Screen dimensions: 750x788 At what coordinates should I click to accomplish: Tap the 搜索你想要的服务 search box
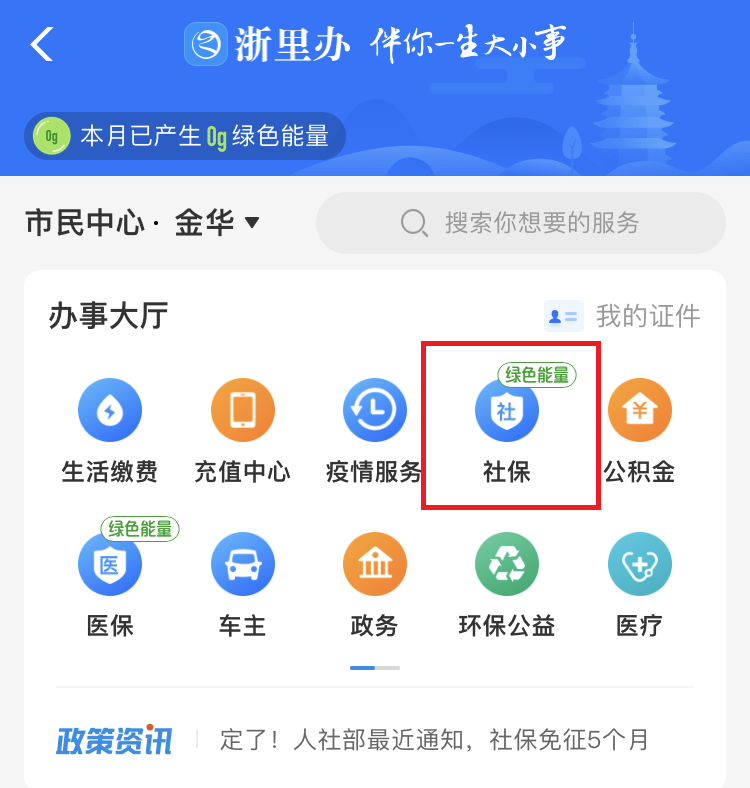(x=520, y=222)
